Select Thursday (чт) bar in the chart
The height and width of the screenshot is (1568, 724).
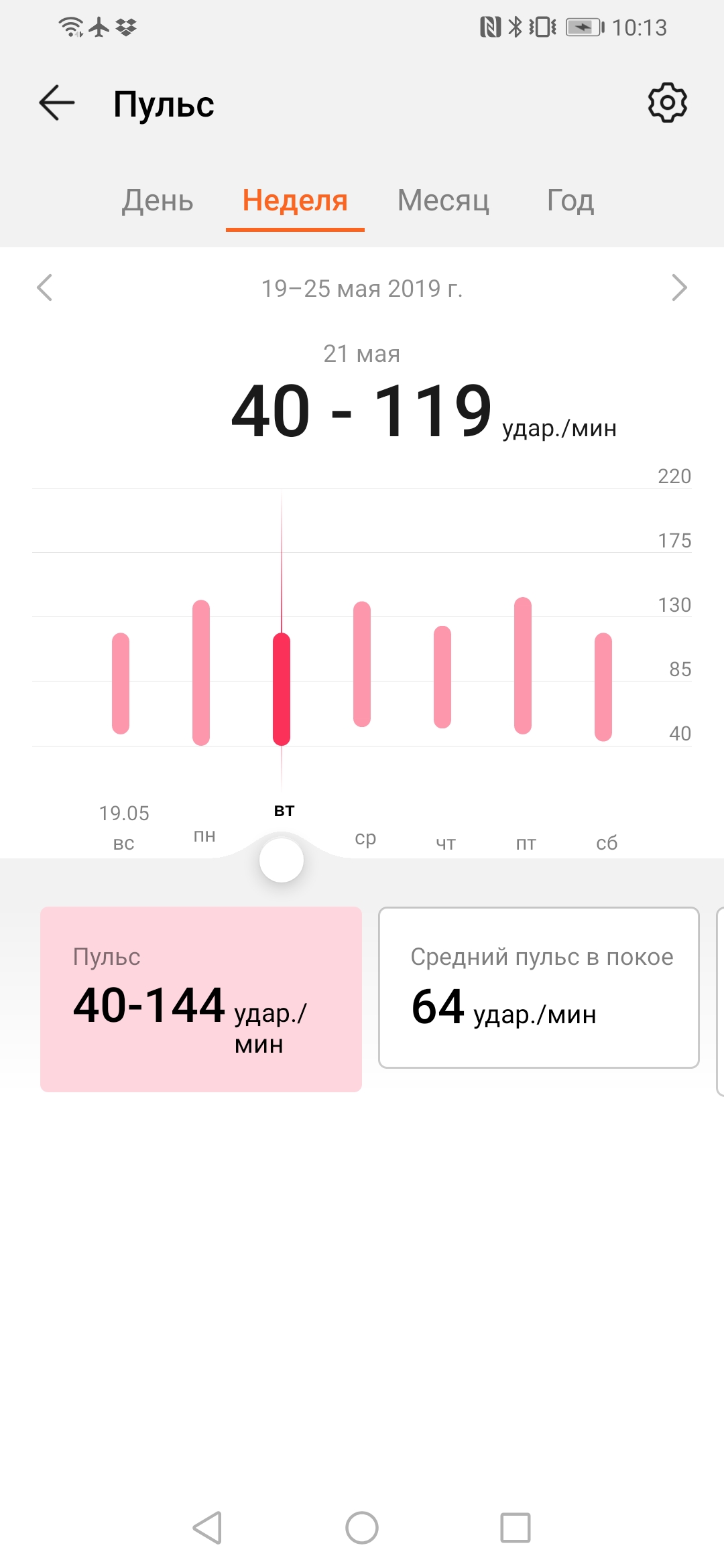click(442, 677)
